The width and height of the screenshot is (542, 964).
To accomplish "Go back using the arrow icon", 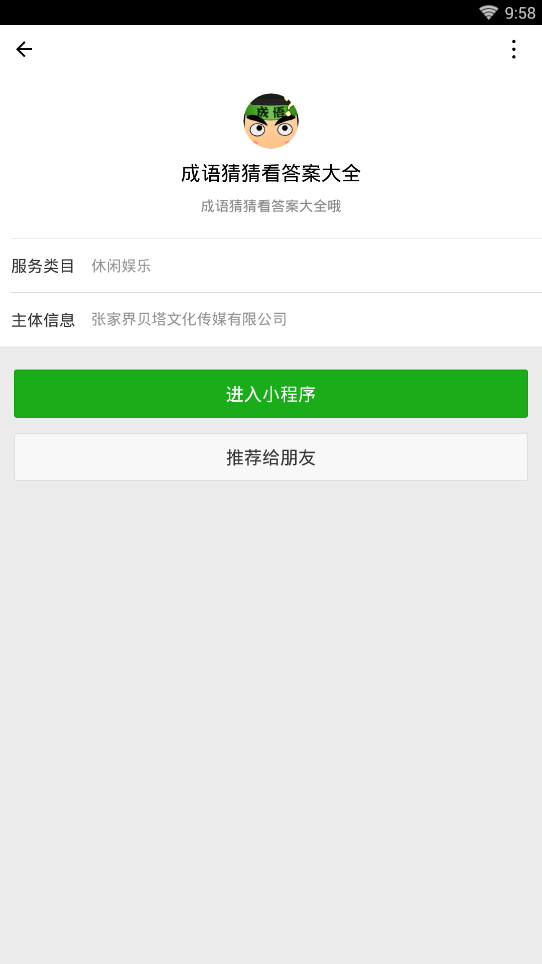I will pyautogui.click(x=24, y=49).
